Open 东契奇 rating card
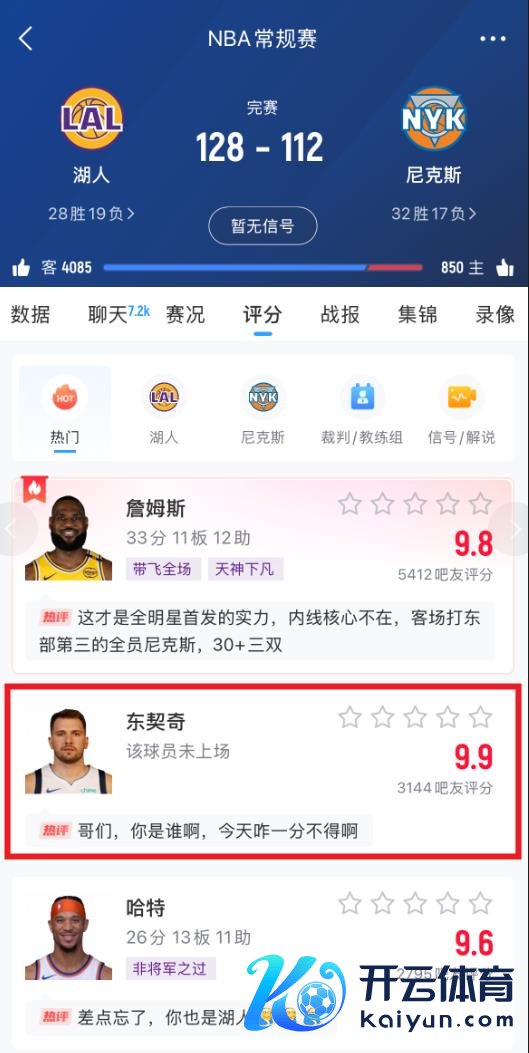 pos(263,771)
